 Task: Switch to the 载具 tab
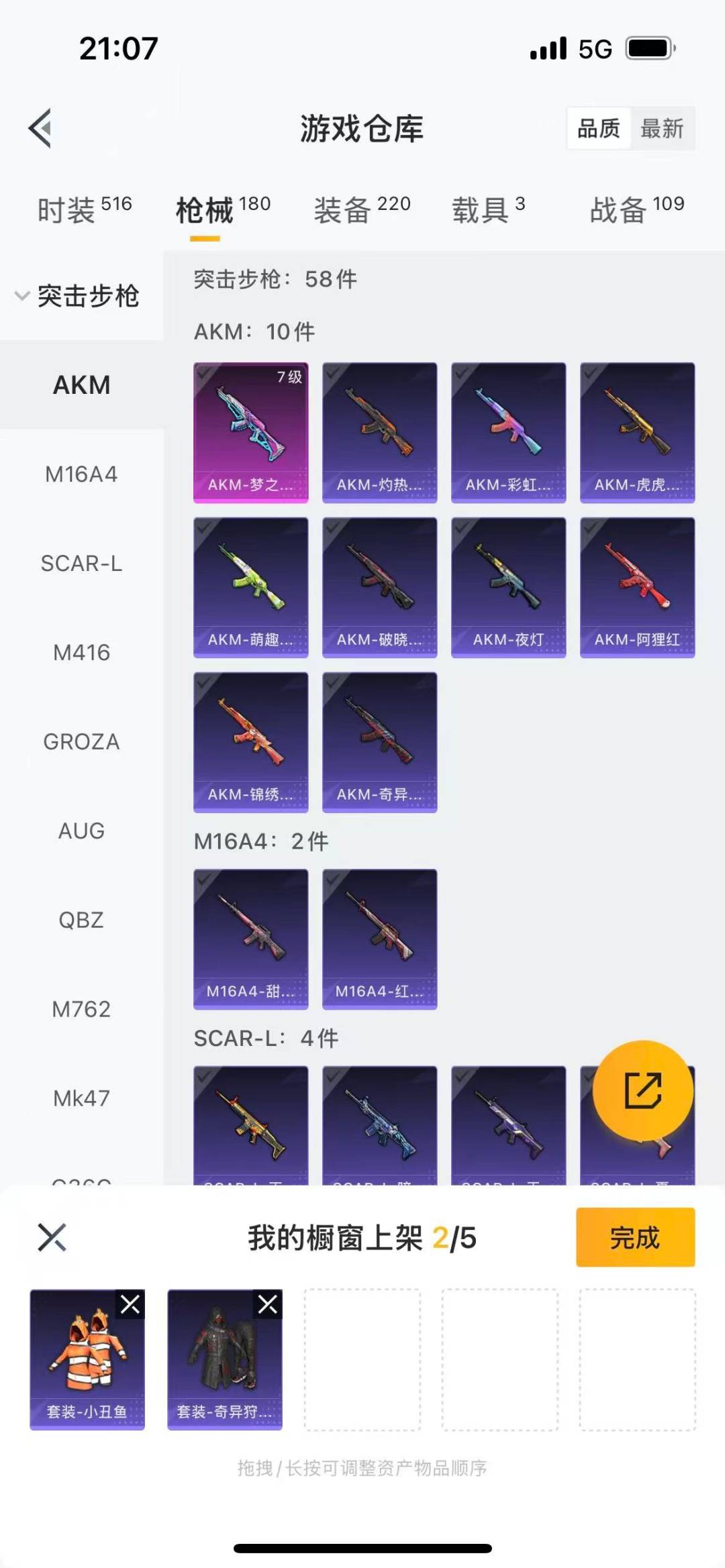[488, 209]
